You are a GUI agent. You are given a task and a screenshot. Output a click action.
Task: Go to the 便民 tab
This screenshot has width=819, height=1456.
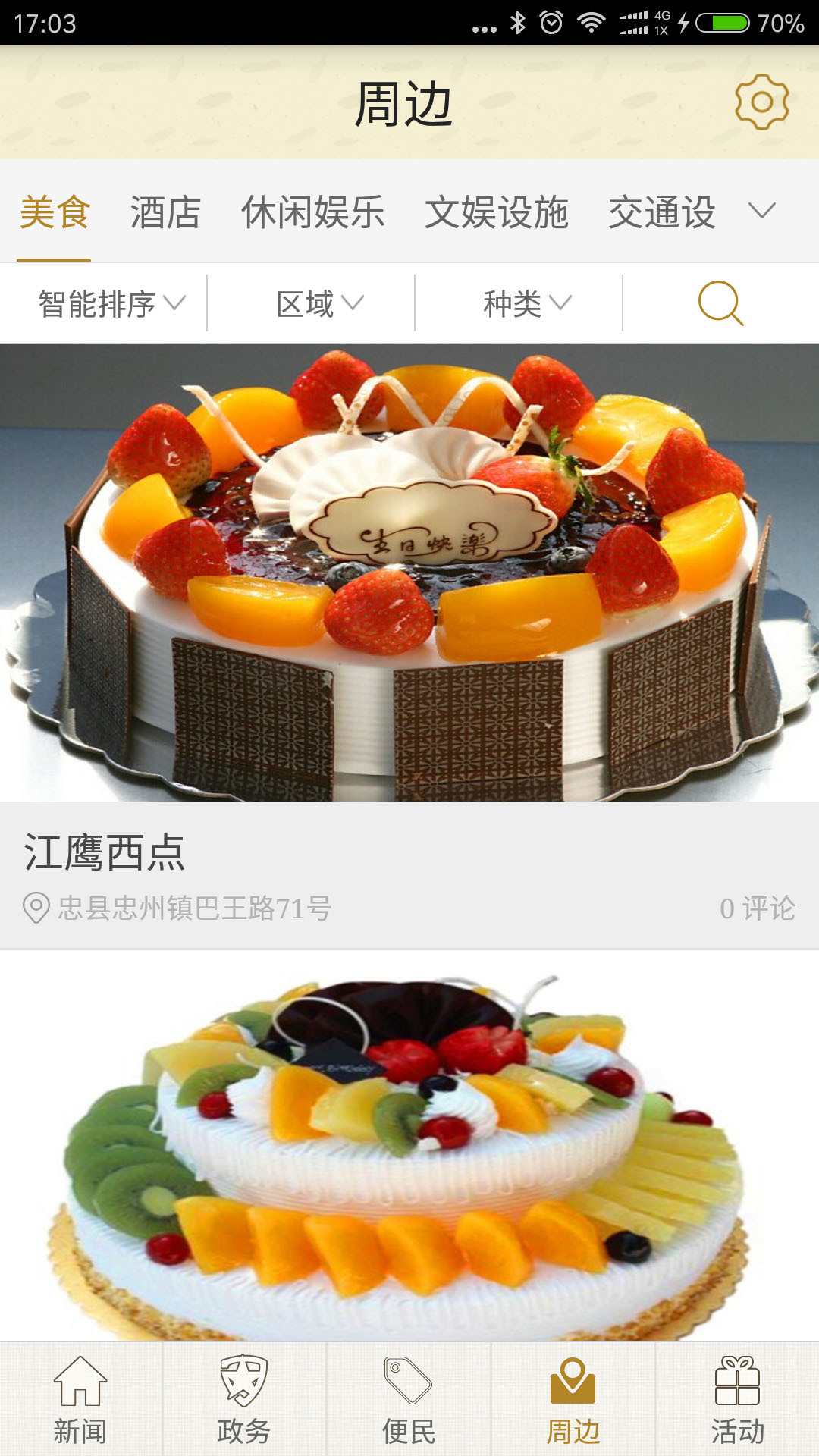pos(409,1400)
